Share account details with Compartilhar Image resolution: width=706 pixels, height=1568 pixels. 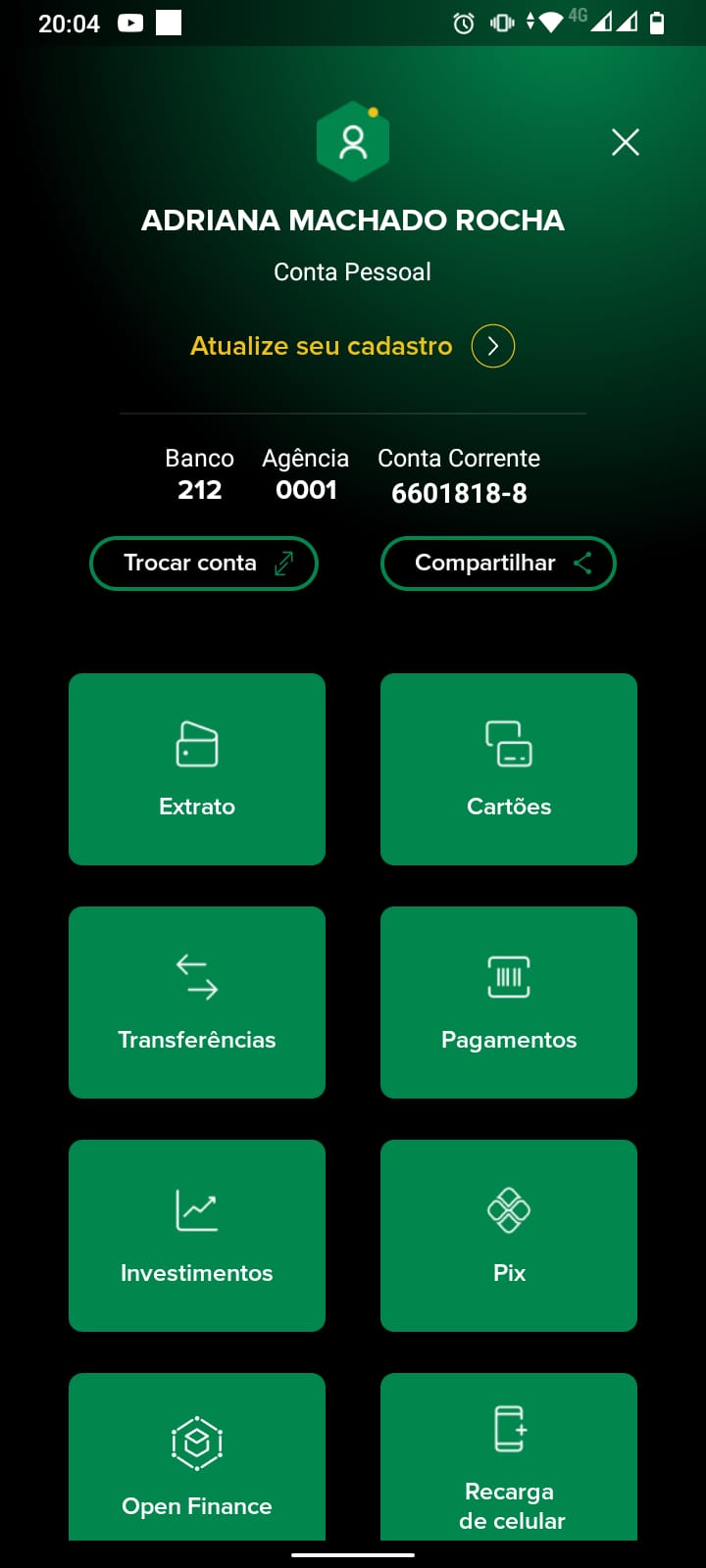(x=498, y=563)
